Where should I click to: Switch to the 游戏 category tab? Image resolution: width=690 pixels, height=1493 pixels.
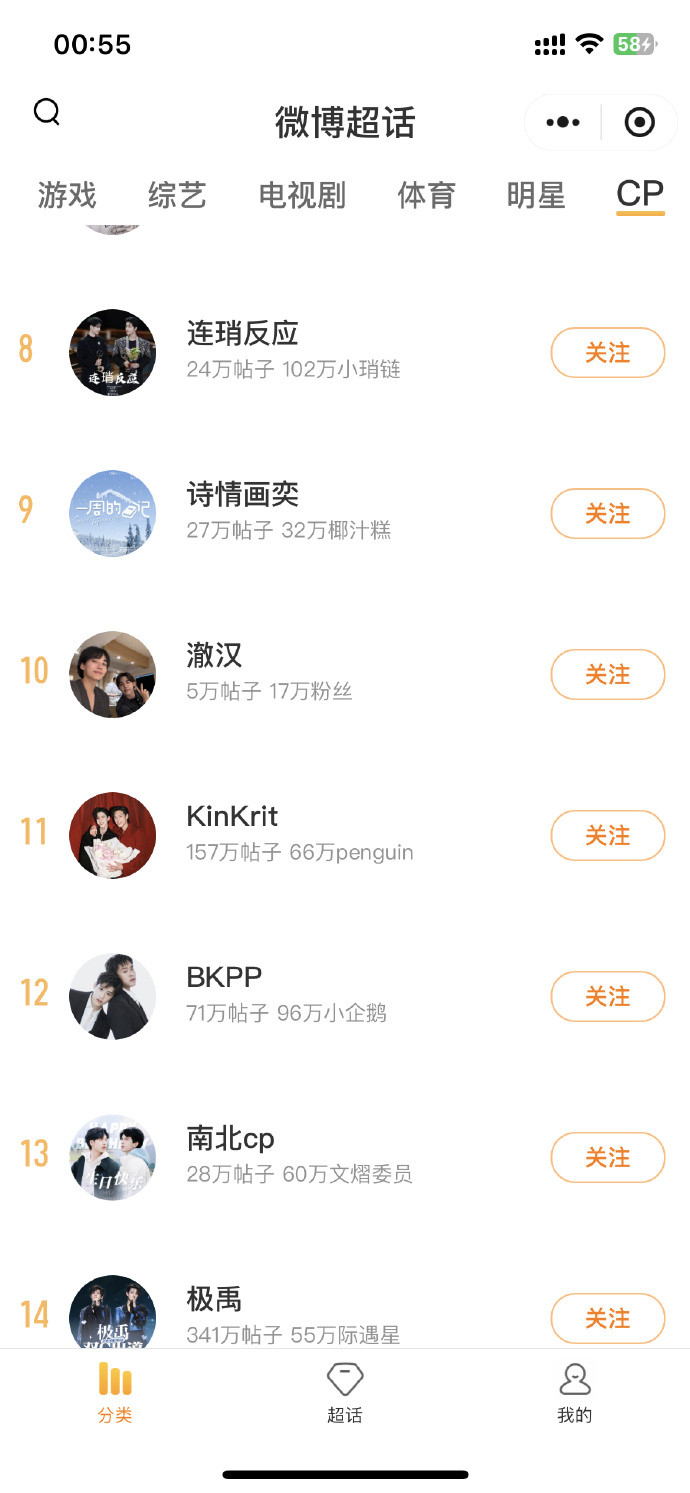67,195
